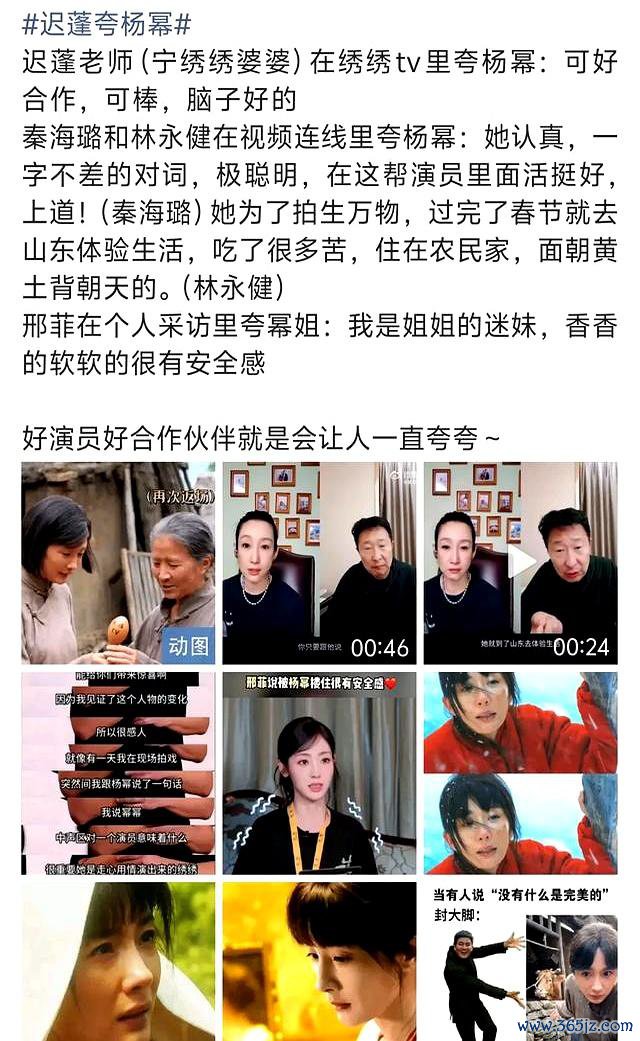Open the subtitle collage image about 杨幂

(118, 773)
